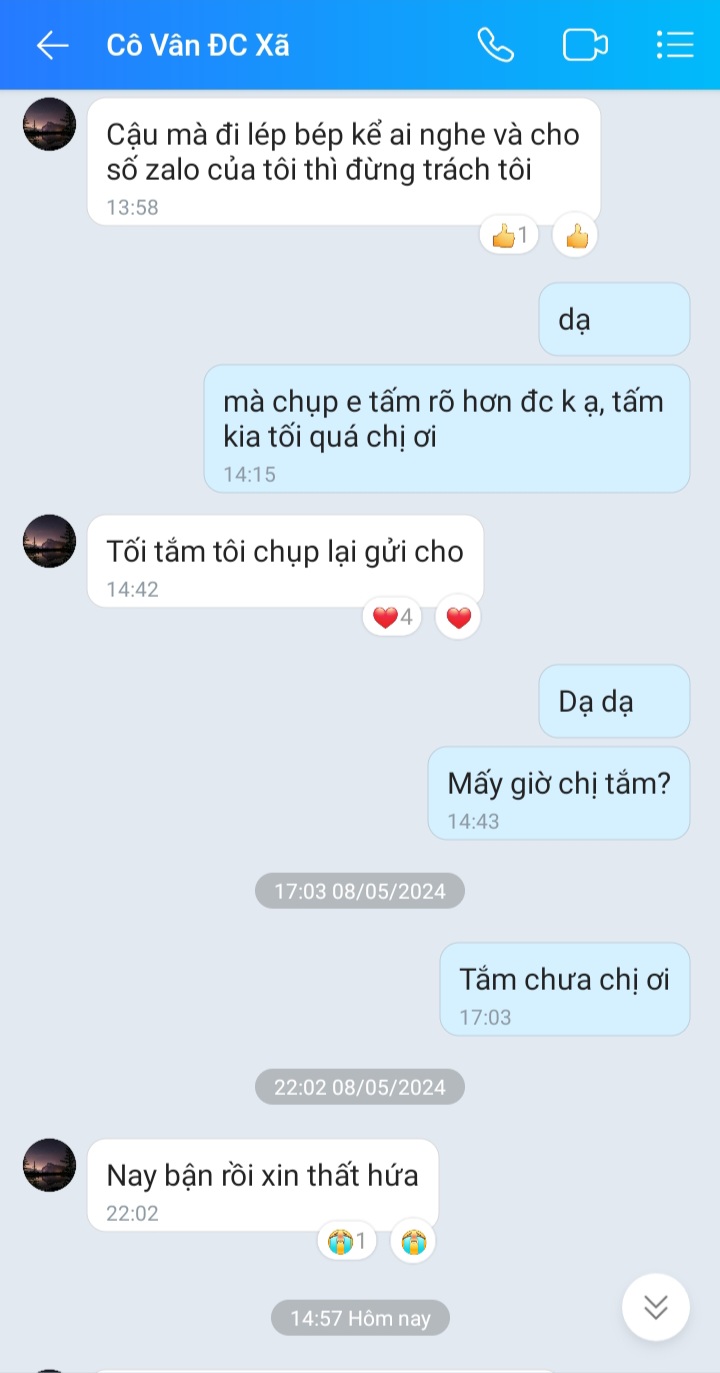View the four heart reactions on 14:42 message

point(392,618)
